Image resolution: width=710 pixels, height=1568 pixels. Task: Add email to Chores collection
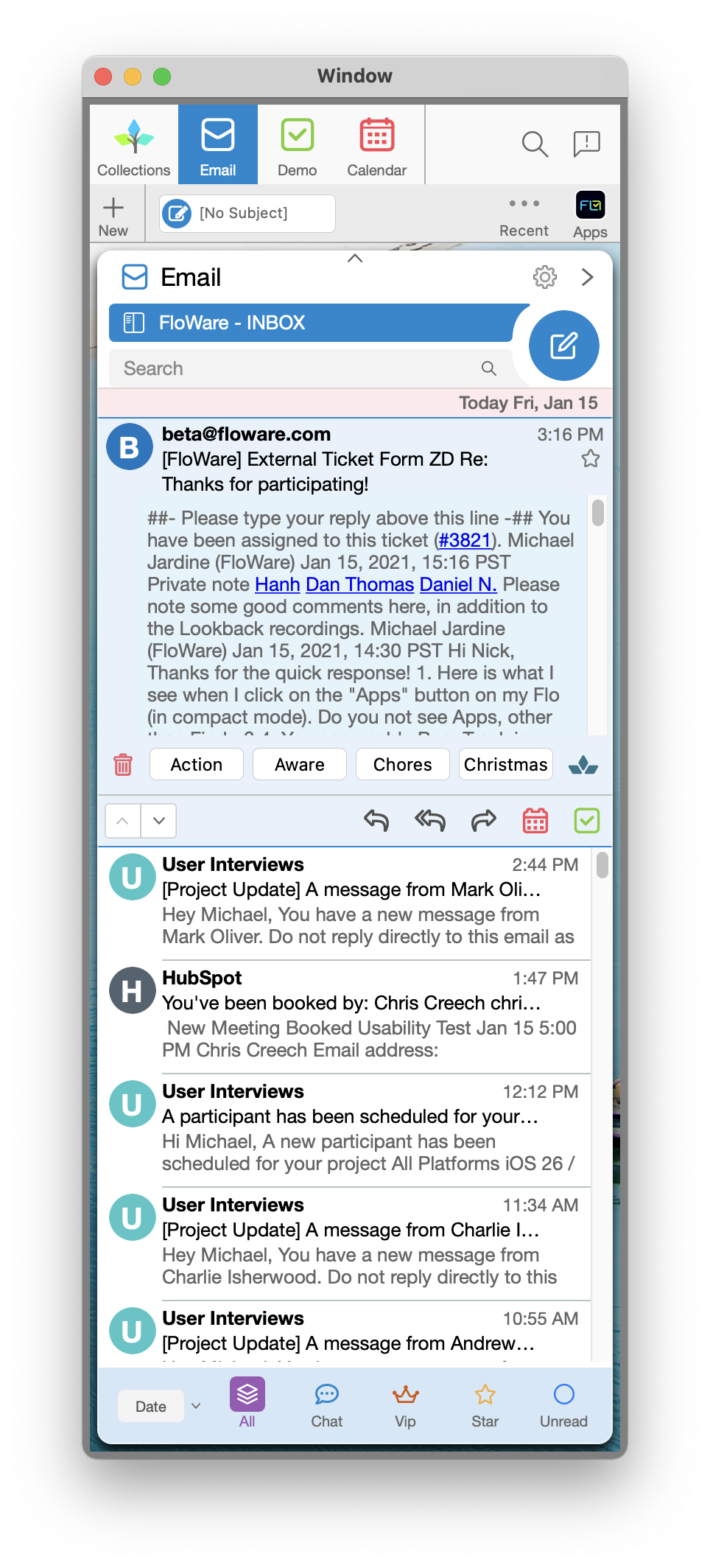pyautogui.click(x=402, y=764)
